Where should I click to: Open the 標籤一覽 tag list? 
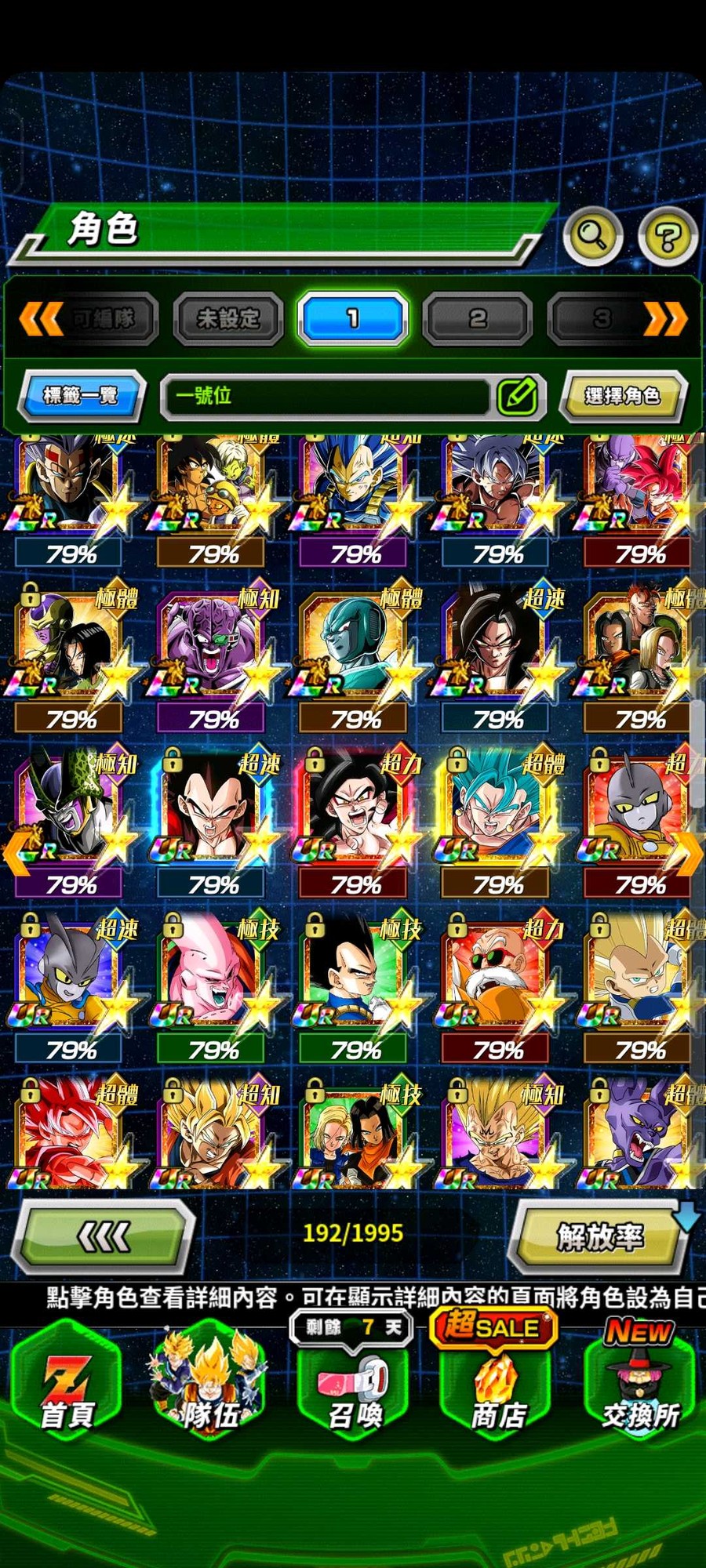coord(82,395)
